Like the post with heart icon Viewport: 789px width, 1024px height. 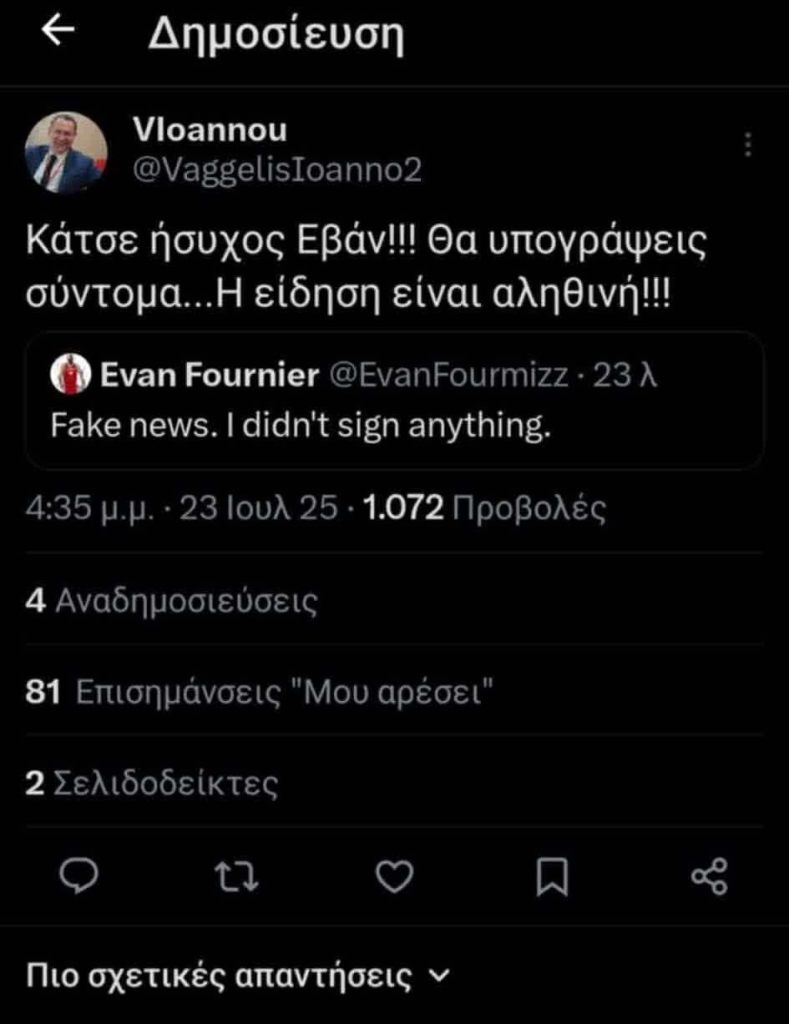395,877
